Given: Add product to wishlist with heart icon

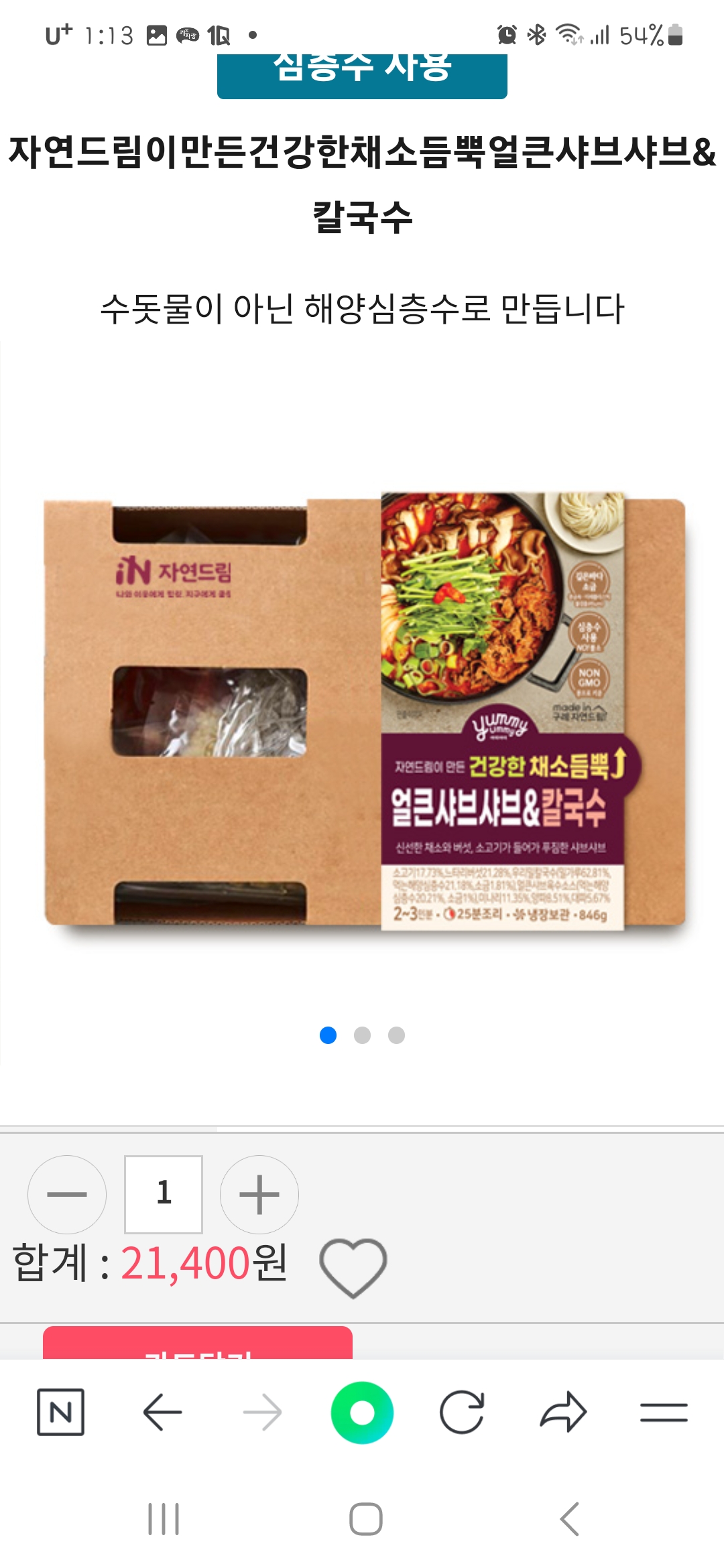Looking at the screenshot, I should pyautogui.click(x=353, y=1267).
